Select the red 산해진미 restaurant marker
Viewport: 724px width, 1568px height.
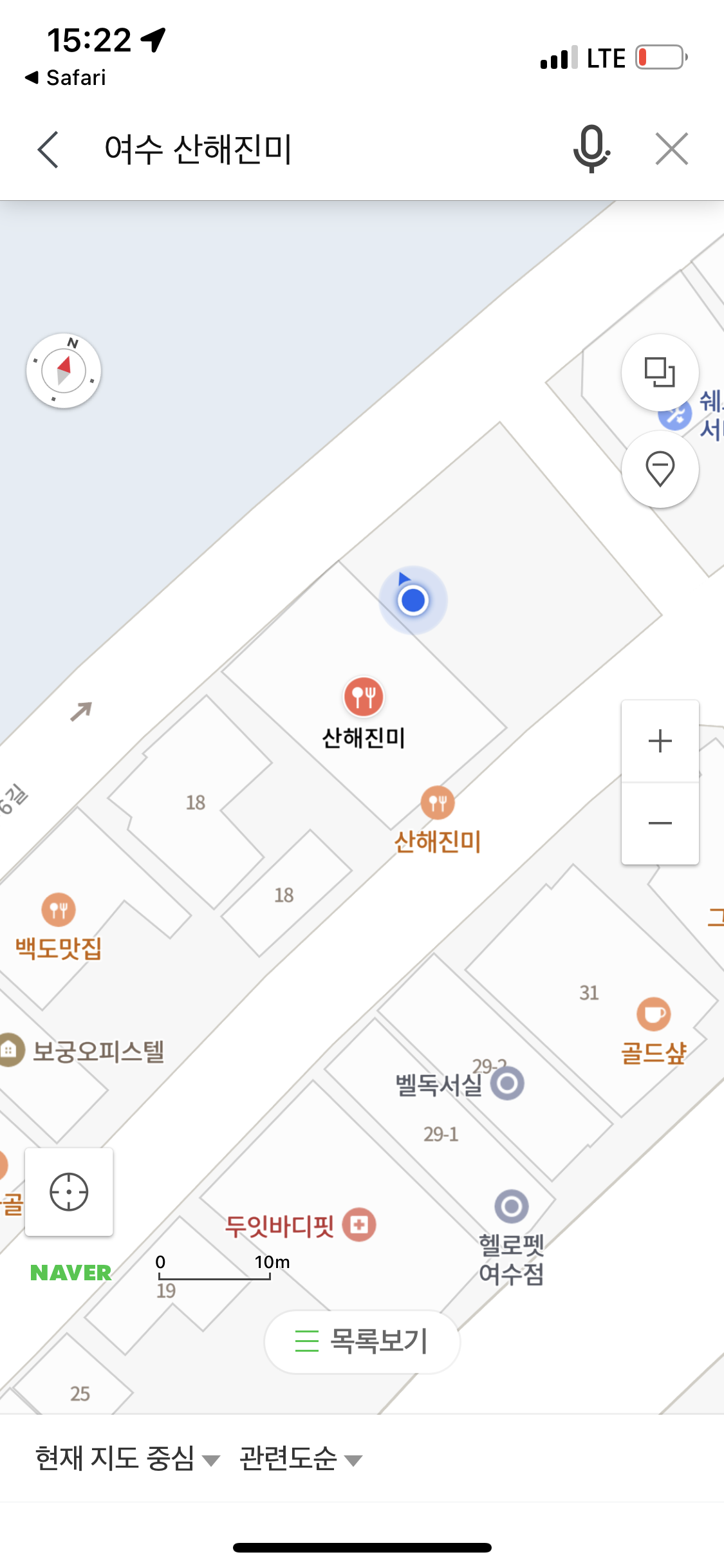click(364, 697)
